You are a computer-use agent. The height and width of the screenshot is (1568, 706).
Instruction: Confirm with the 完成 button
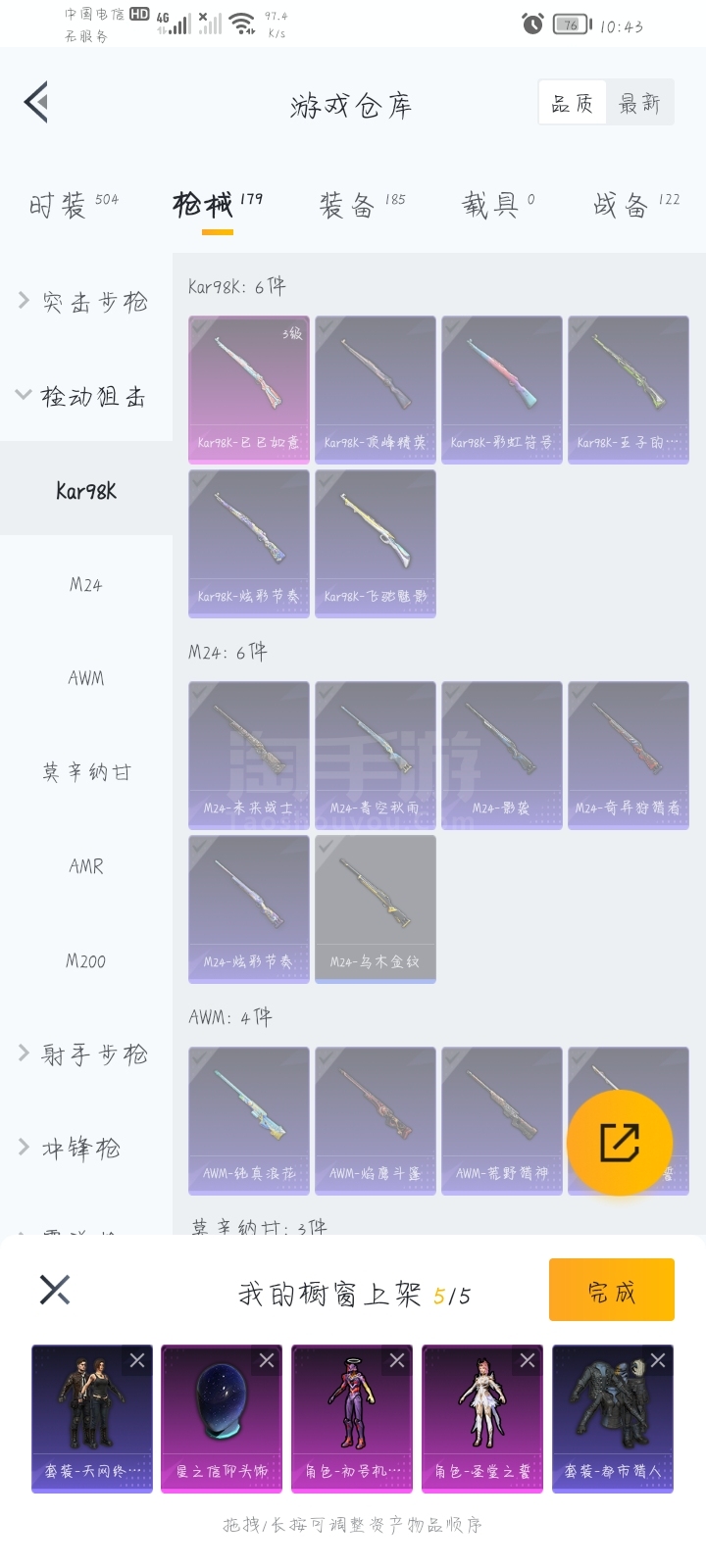pos(611,1291)
